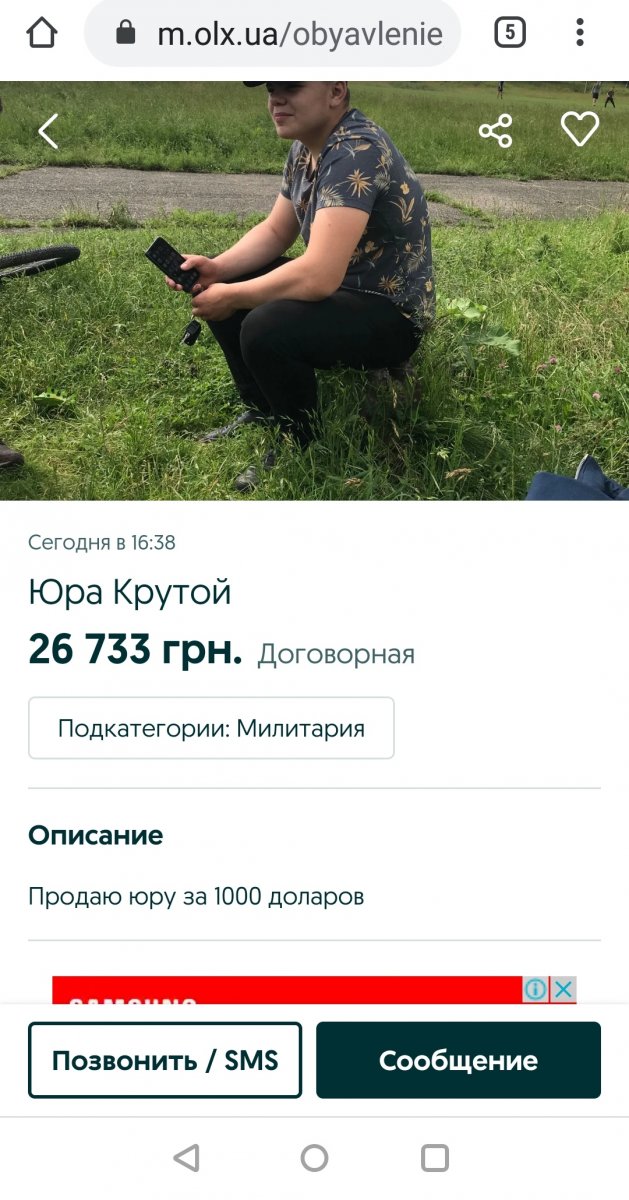The width and height of the screenshot is (629, 1200).
Task: Open the Подкатегории: Милитария chip
Action: (x=211, y=728)
